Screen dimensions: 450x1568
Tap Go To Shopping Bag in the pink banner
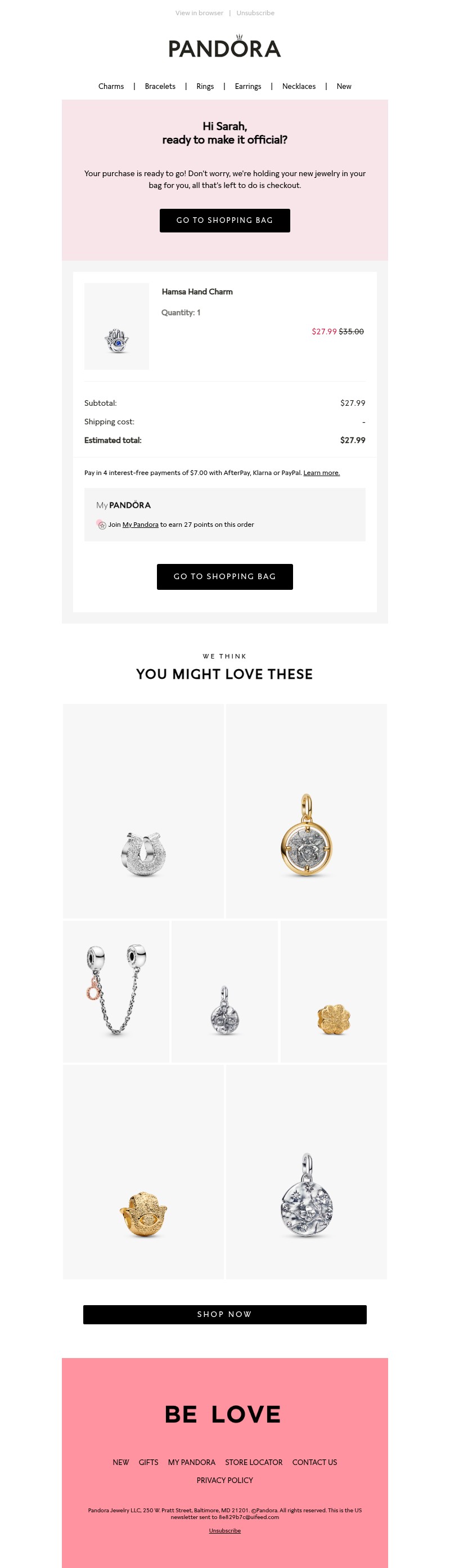[x=224, y=221]
